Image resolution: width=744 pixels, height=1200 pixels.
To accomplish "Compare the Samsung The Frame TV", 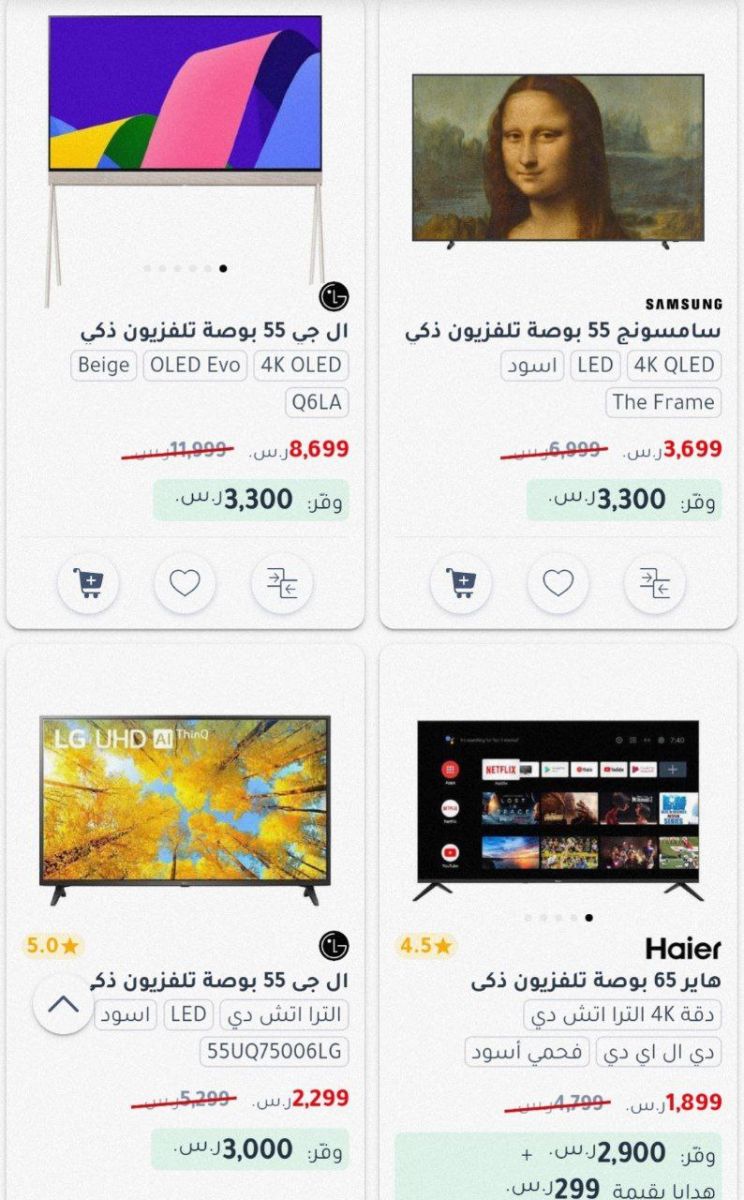I will click(654, 582).
